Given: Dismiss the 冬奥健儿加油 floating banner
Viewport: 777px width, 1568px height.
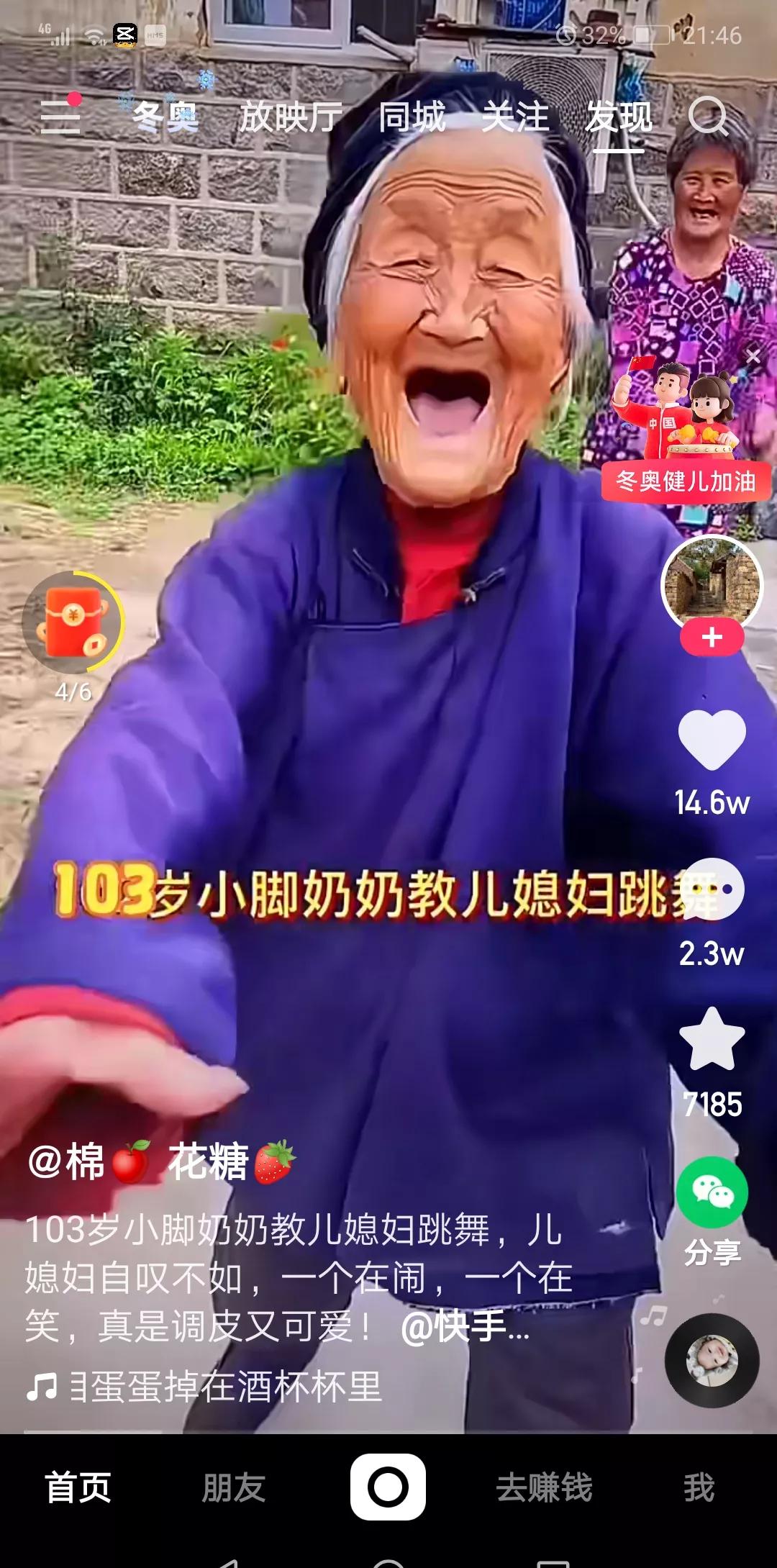Looking at the screenshot, I should point(753,356).
